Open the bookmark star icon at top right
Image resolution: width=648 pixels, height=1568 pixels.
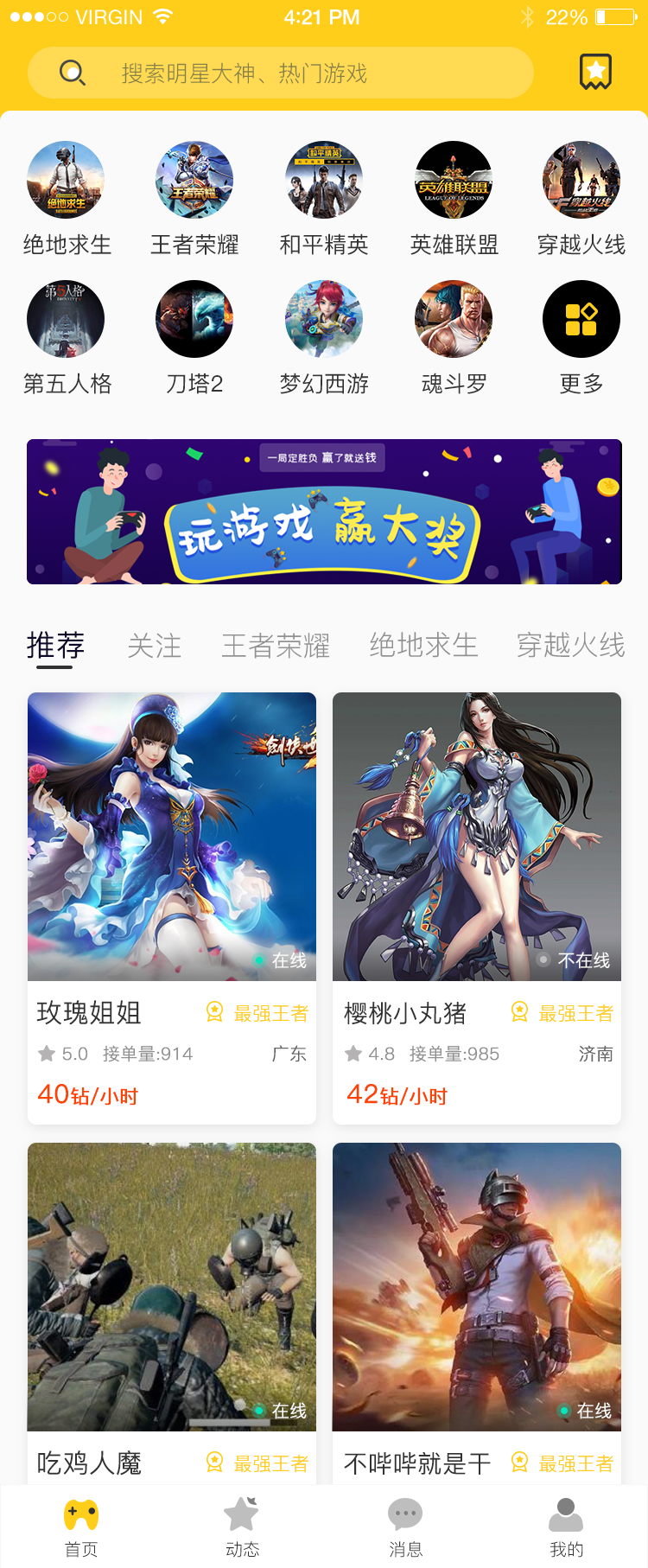click(595, 73)
